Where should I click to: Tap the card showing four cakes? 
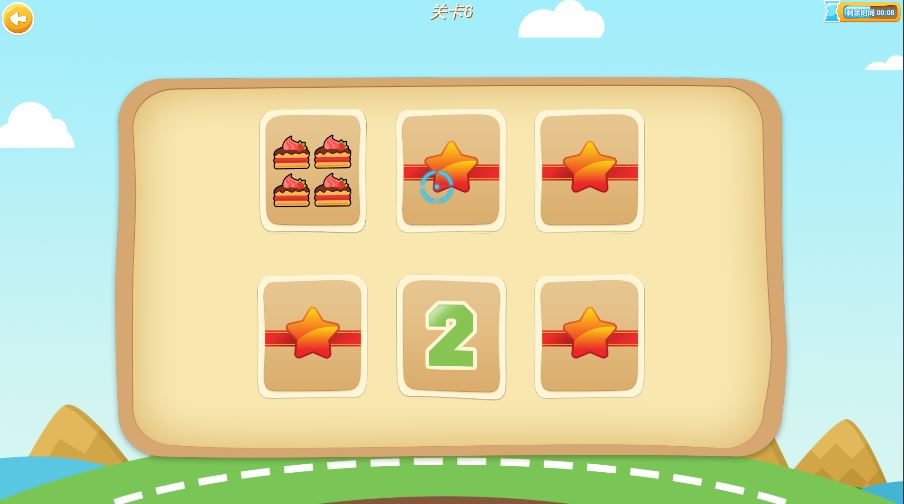312,171
